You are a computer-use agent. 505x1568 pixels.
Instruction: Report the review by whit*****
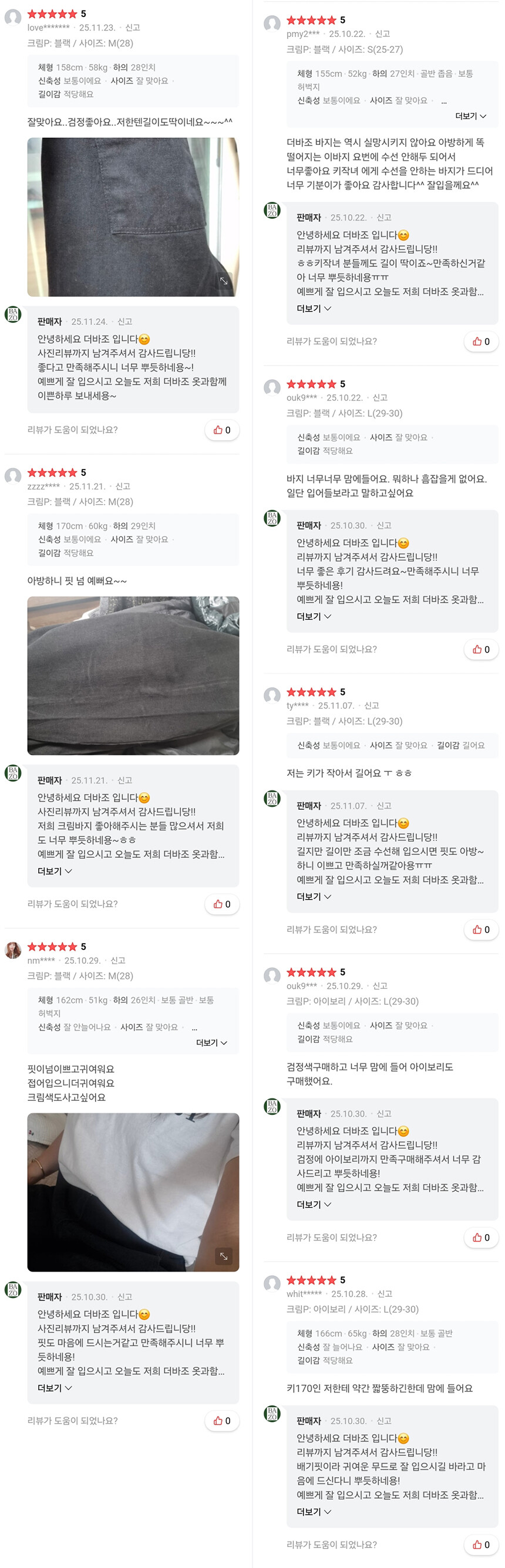pyautogui.click(x=385, y=1294)
